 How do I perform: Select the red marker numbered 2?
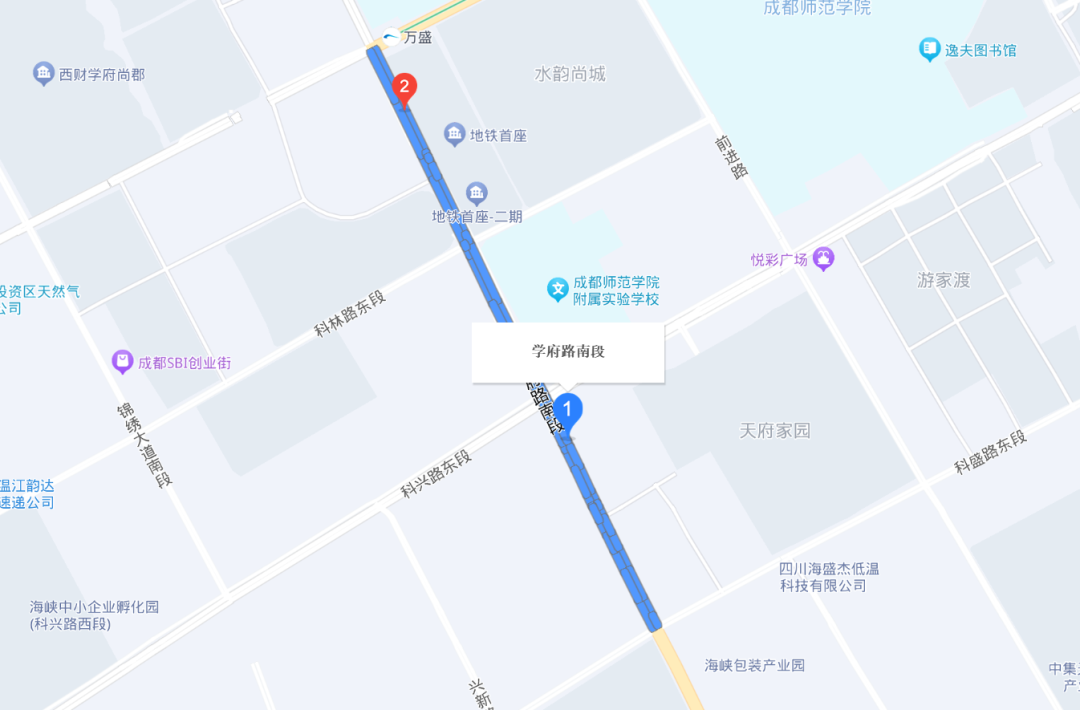pos(404,88)
